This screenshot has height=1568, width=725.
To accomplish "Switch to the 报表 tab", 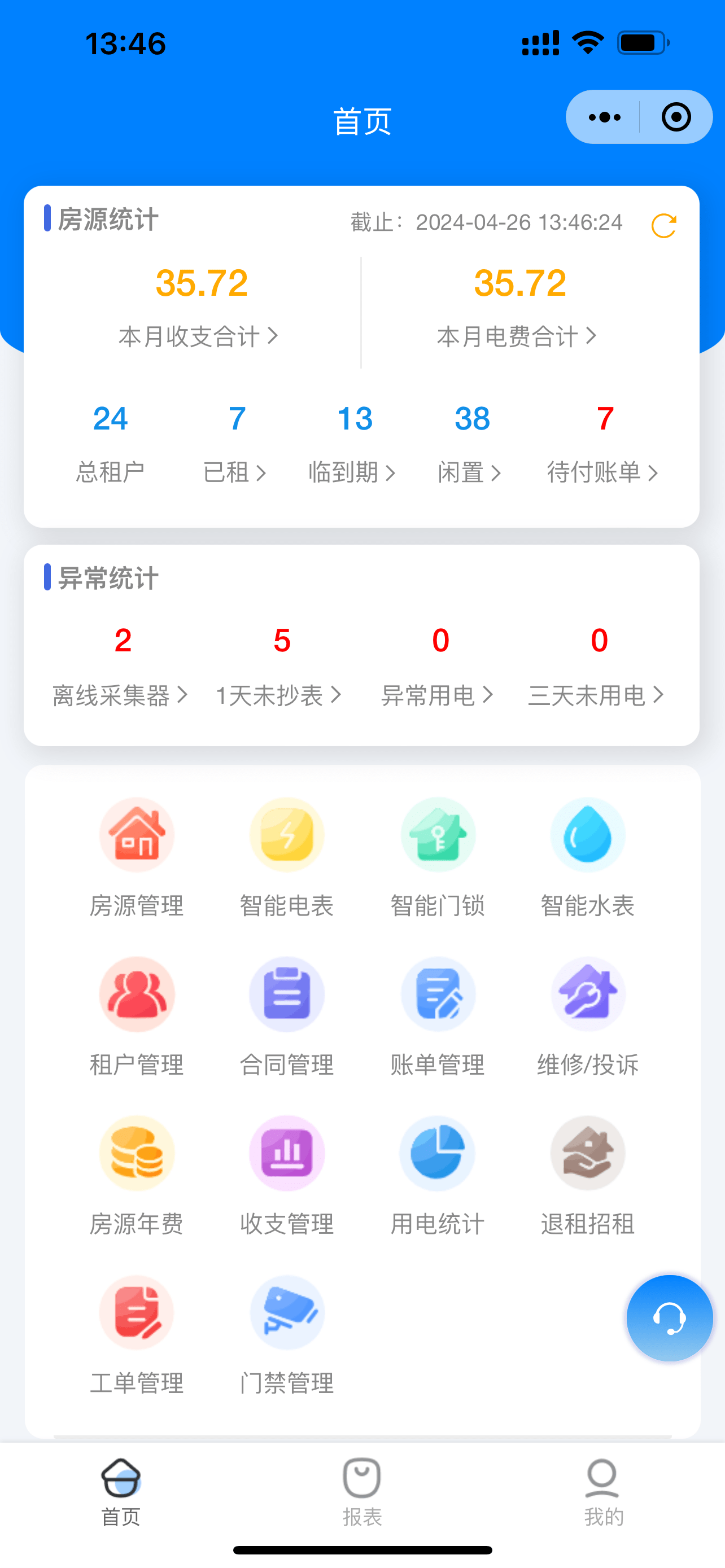I will pyautogui.click(x=362, y=1492).
